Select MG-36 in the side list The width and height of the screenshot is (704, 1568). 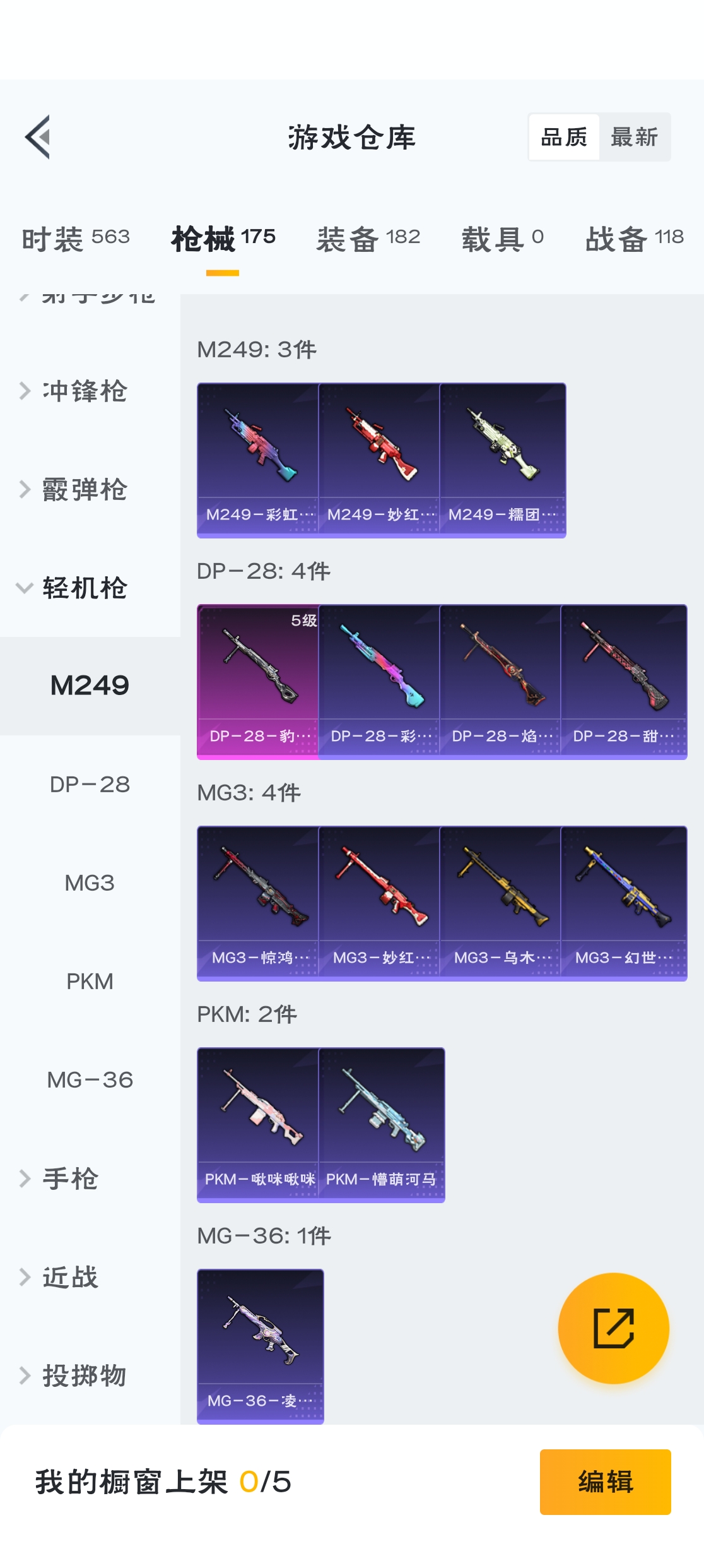[90, 1080]
